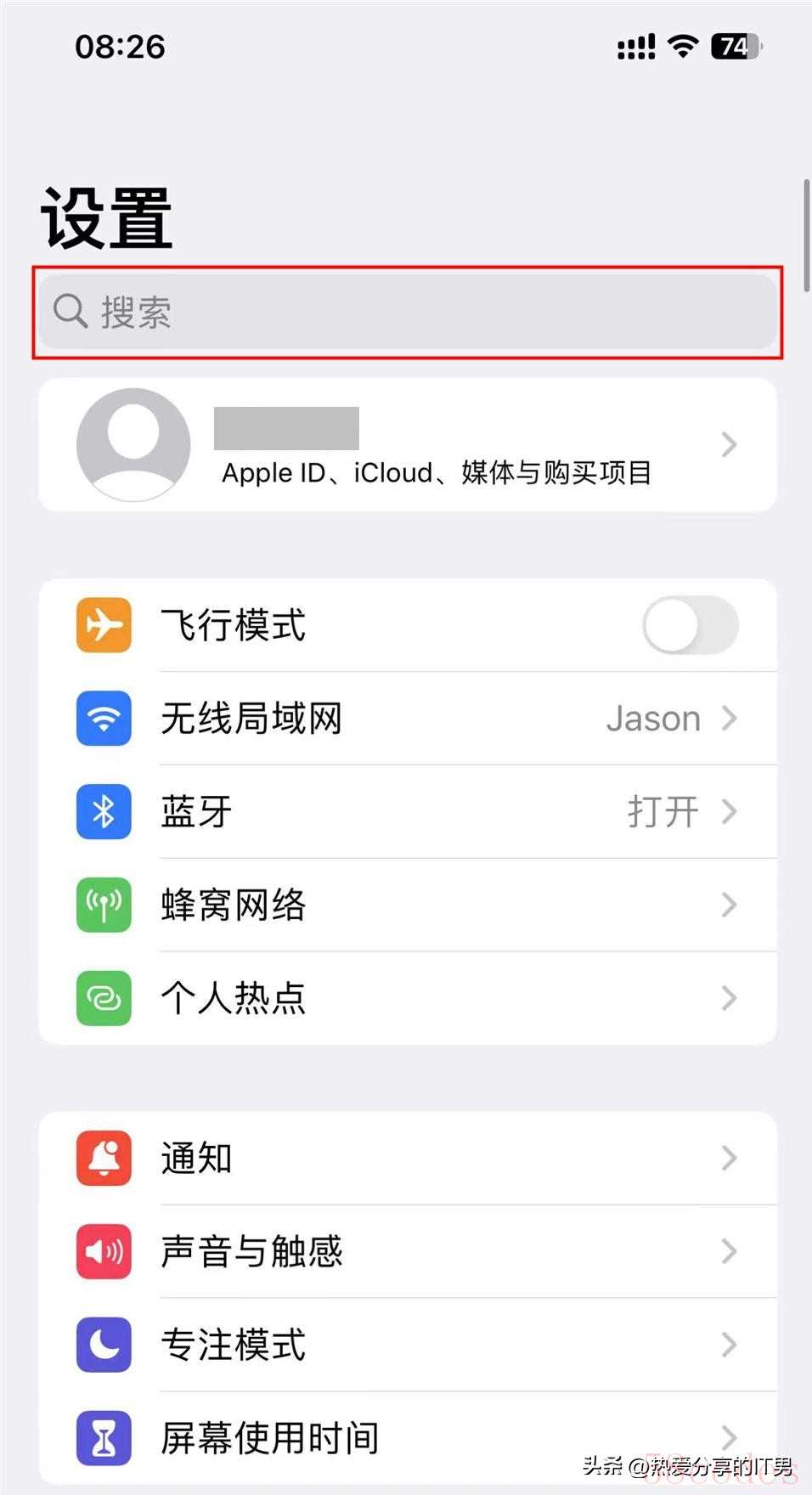Open 无线局域网 settings
The width and height of the screenshot is (812, 1495).
(408, 719)
